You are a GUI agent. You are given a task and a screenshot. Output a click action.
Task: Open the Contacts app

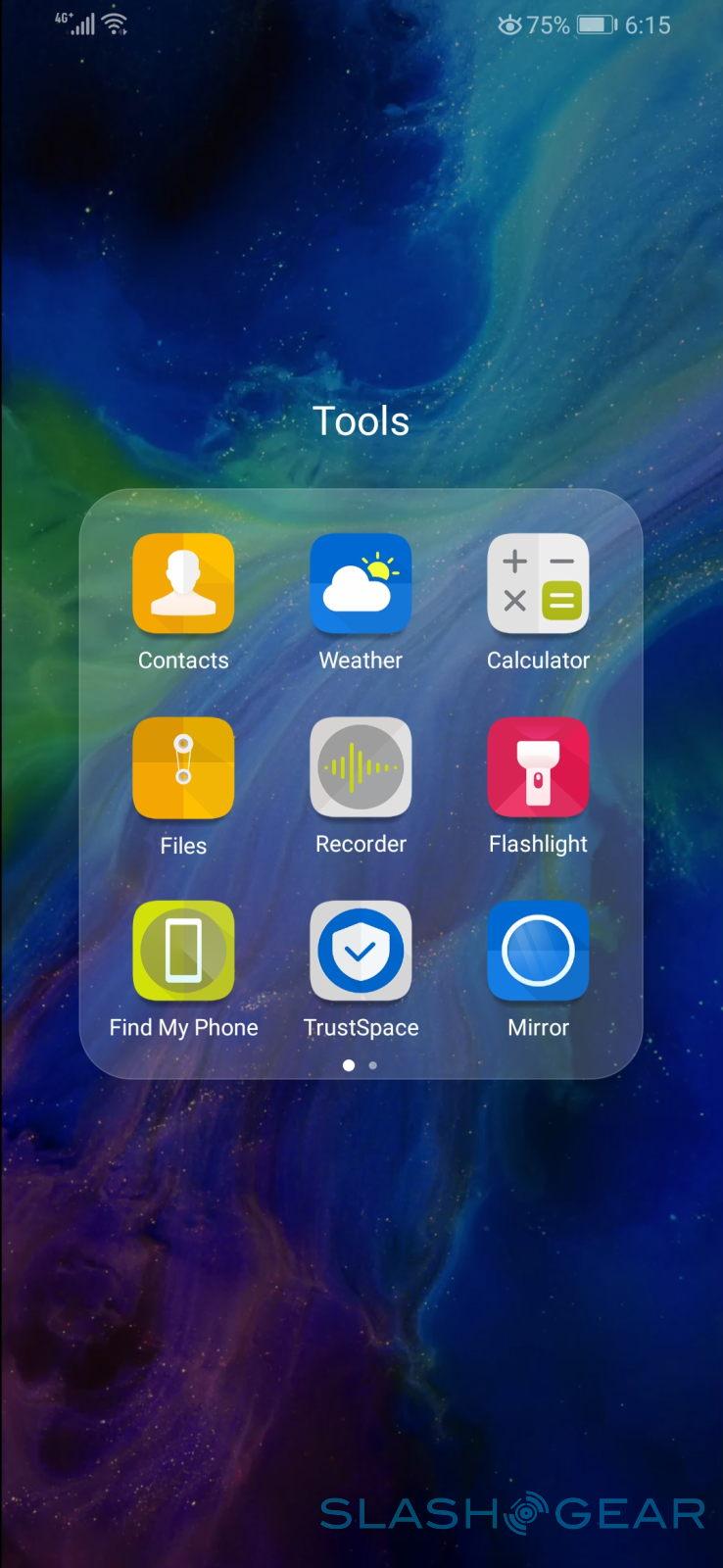[x=183, y=584]
